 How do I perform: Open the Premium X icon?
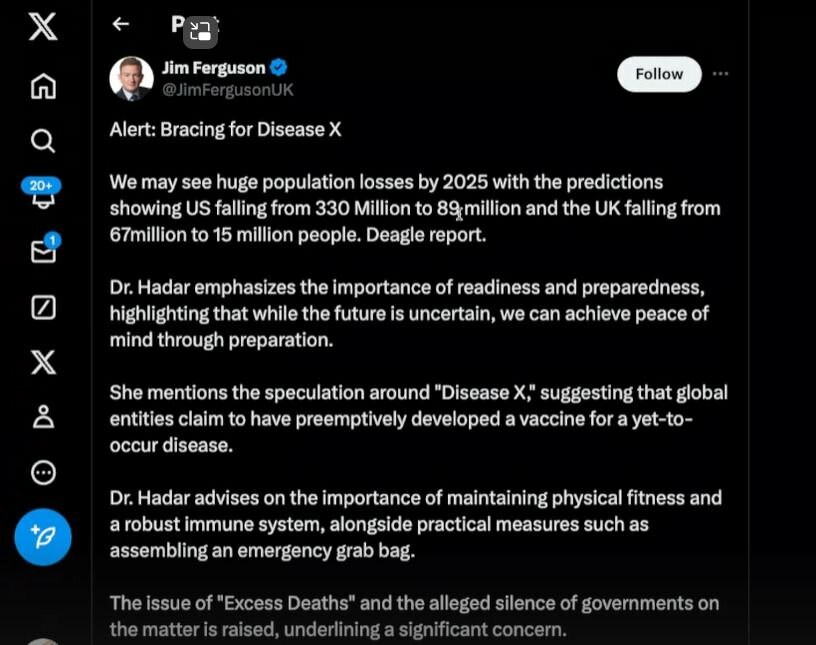(43, 361)
